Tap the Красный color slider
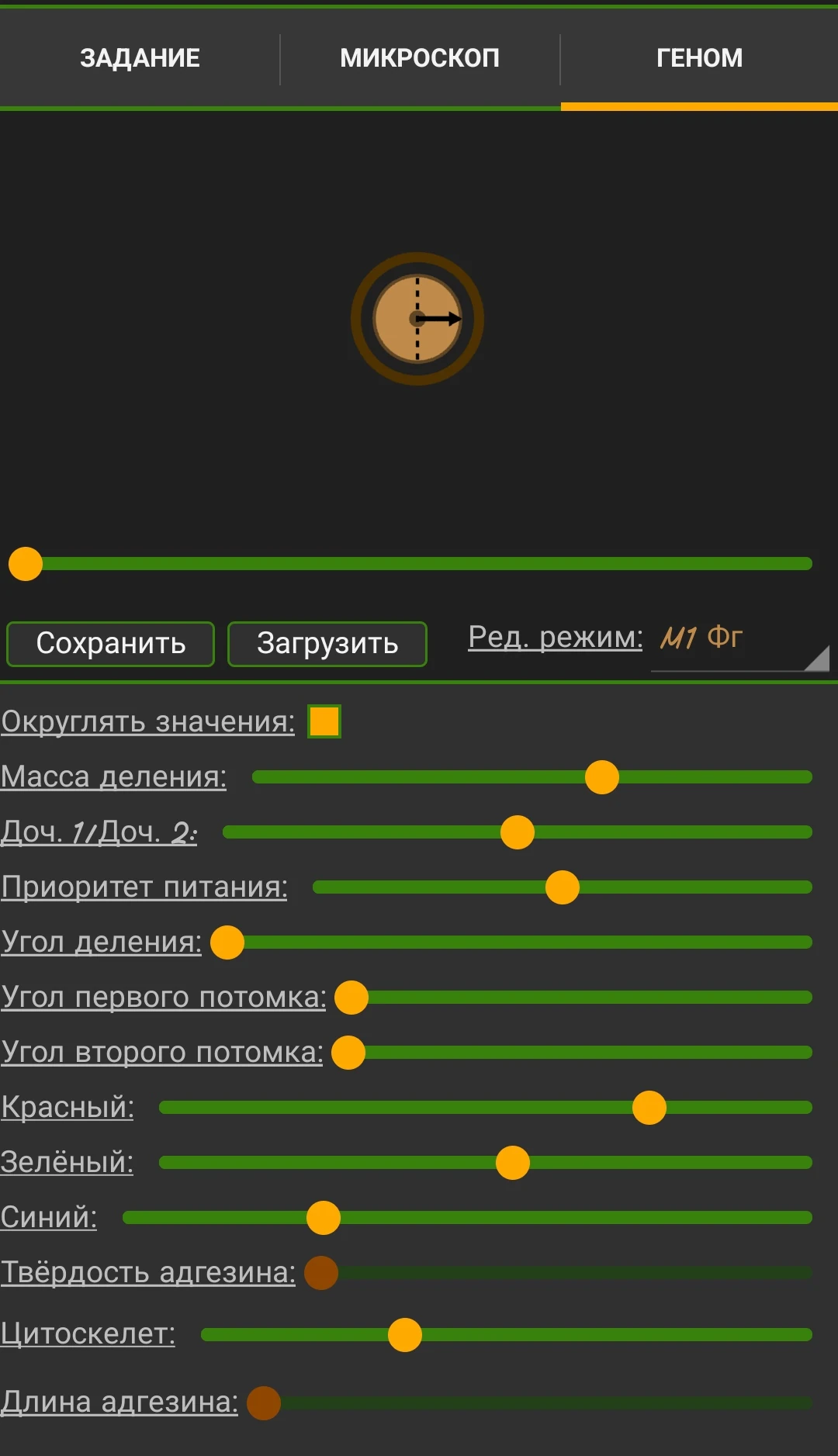The height and width of the screenshot is (1456, 838). pos(486,1108)
